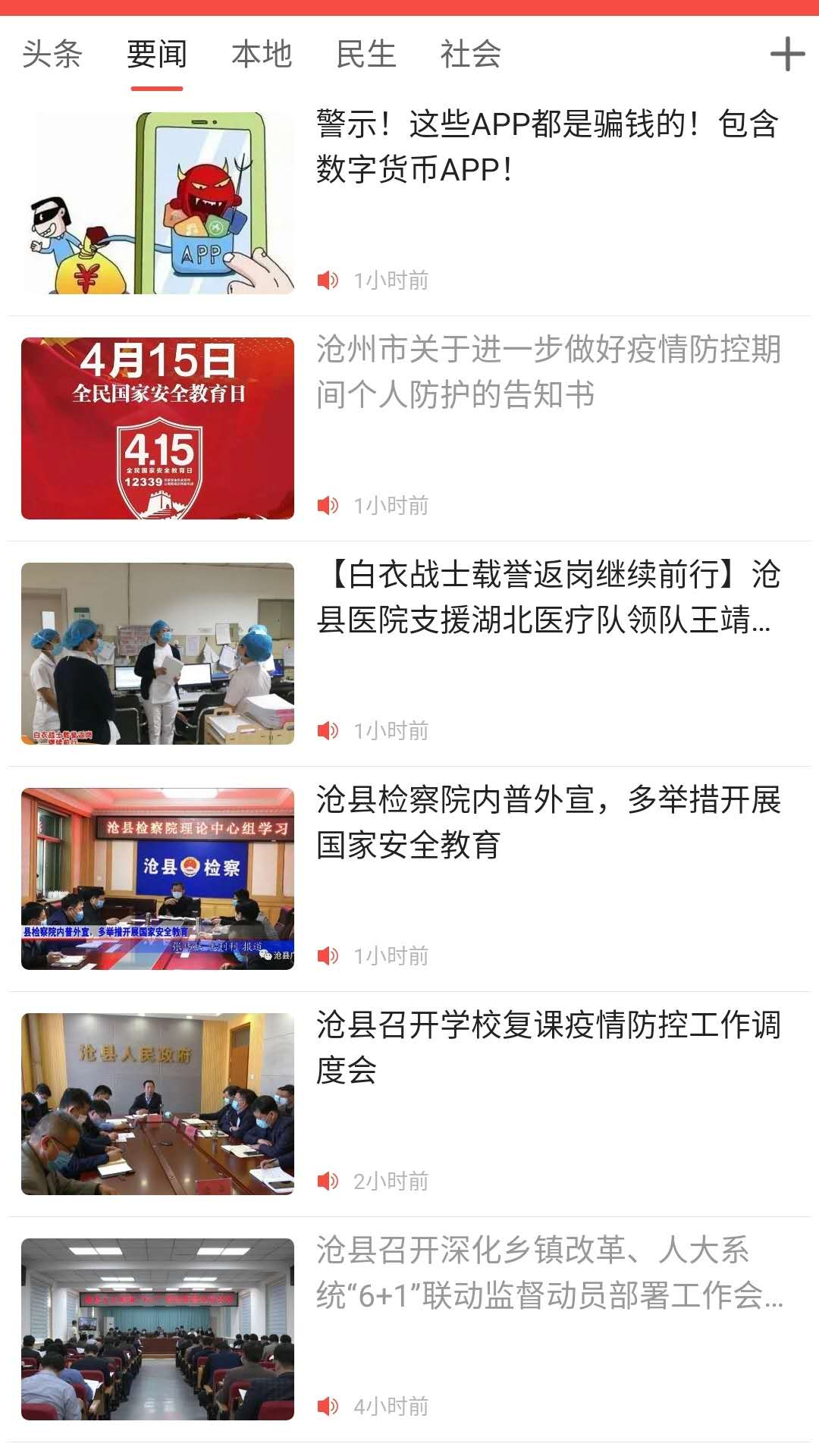819x1456 pixels.
Task: Select the currently highlighted 要闻 tab
Action: [157, 52]
